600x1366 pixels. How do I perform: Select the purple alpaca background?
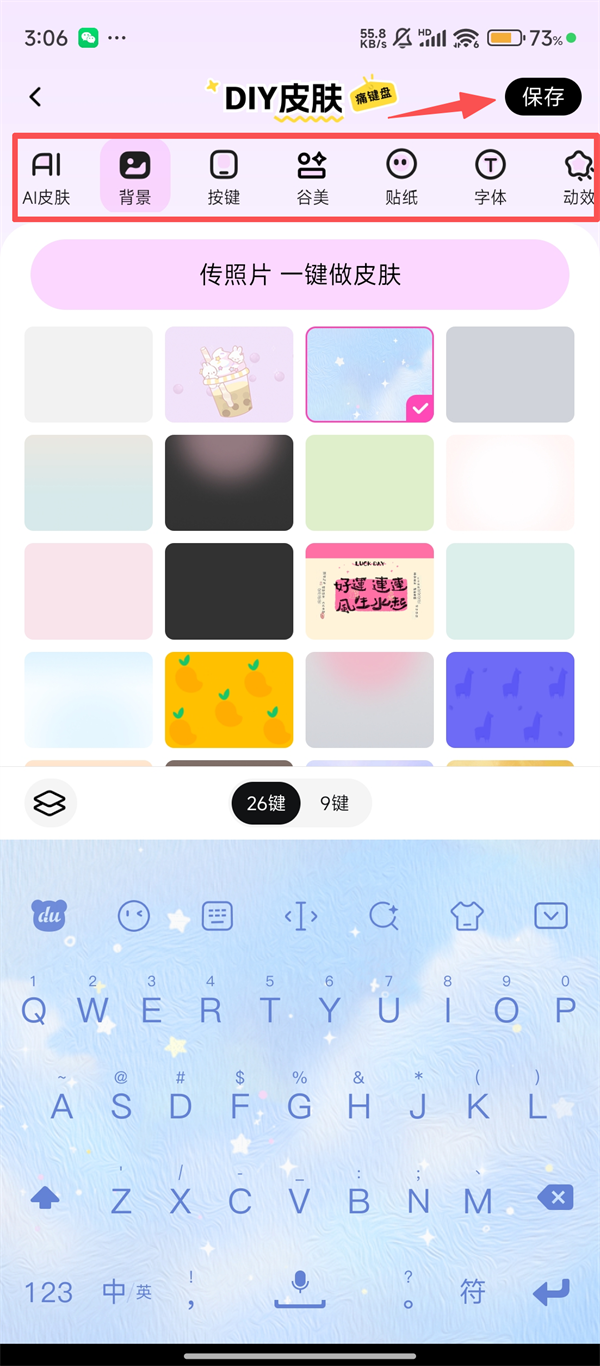click(510, 700)
